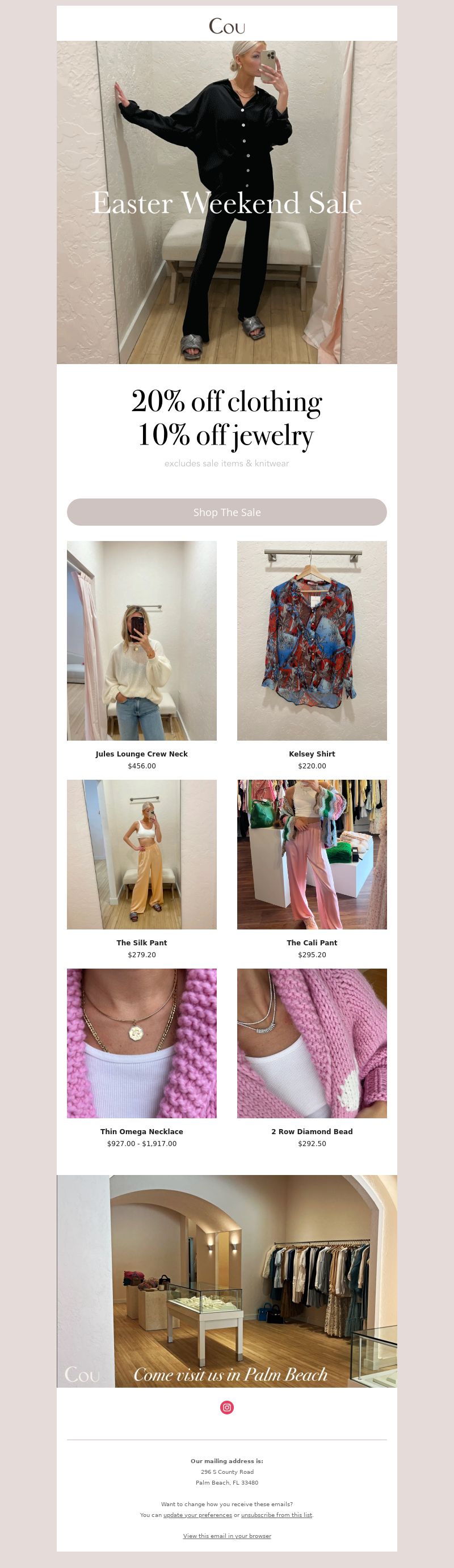Open the Easter Weekend Sale banner
The width and height of the screenshot is (454, 1568).
pyautogui.click(x=226, y=202)
